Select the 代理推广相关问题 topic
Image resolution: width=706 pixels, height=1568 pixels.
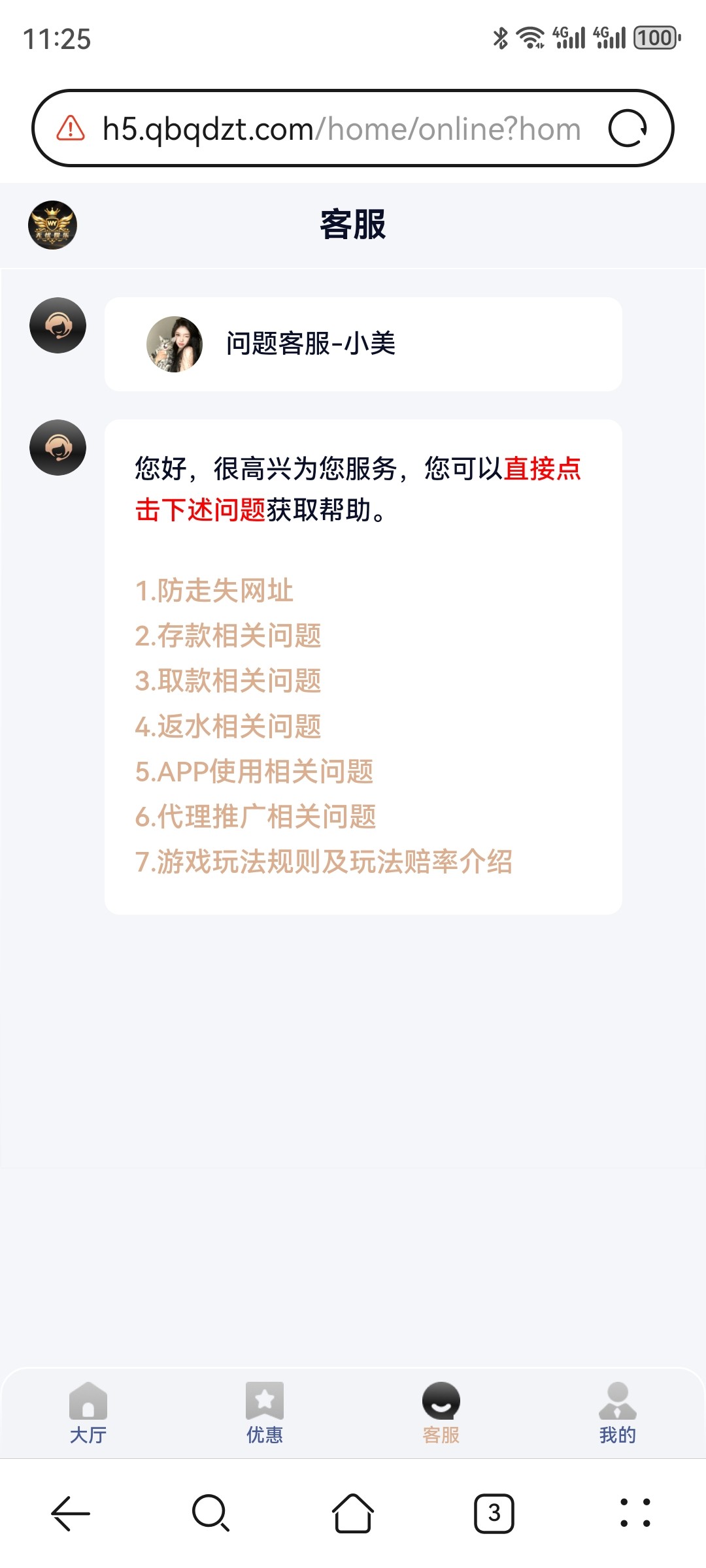click(x=255, y=817)
